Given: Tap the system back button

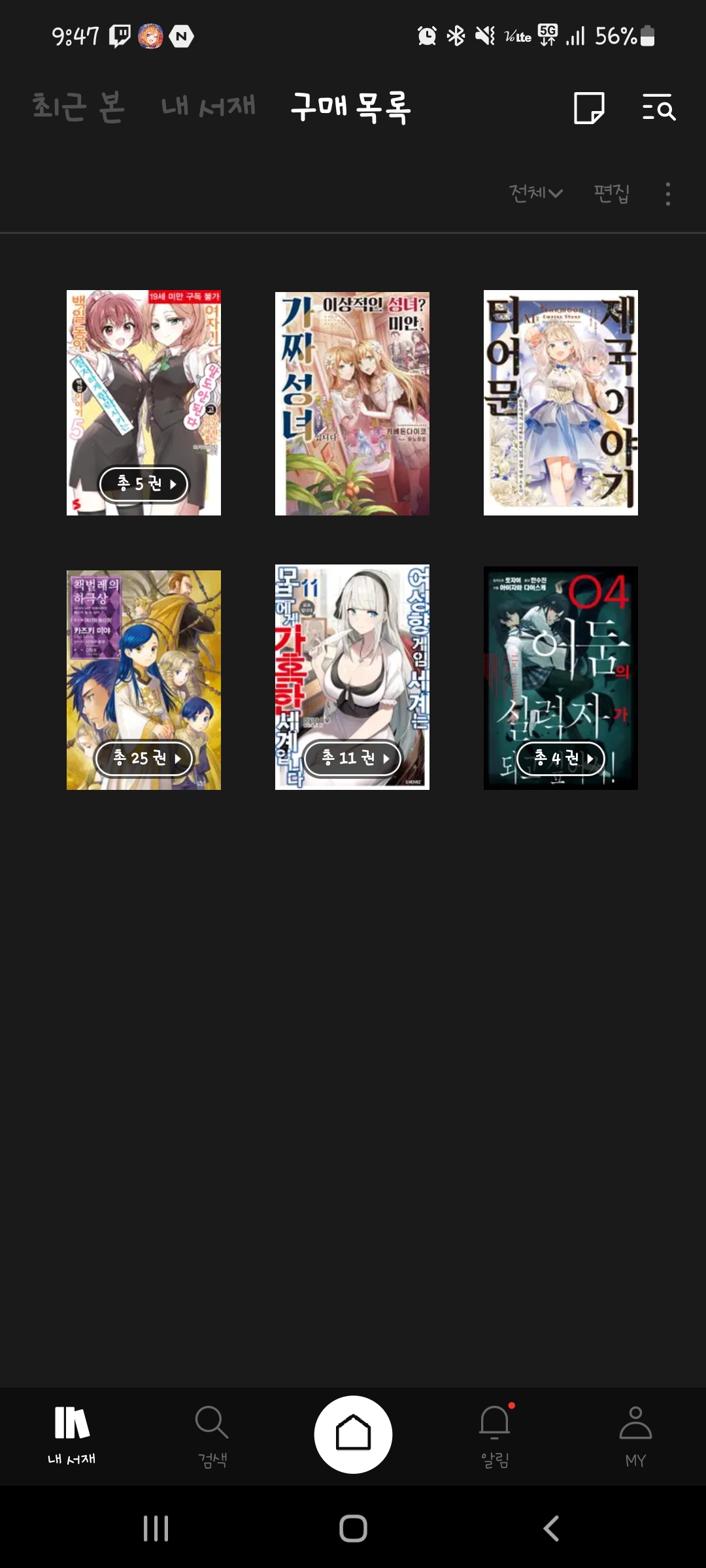Looking at the screenshot, I should 551,1528.
